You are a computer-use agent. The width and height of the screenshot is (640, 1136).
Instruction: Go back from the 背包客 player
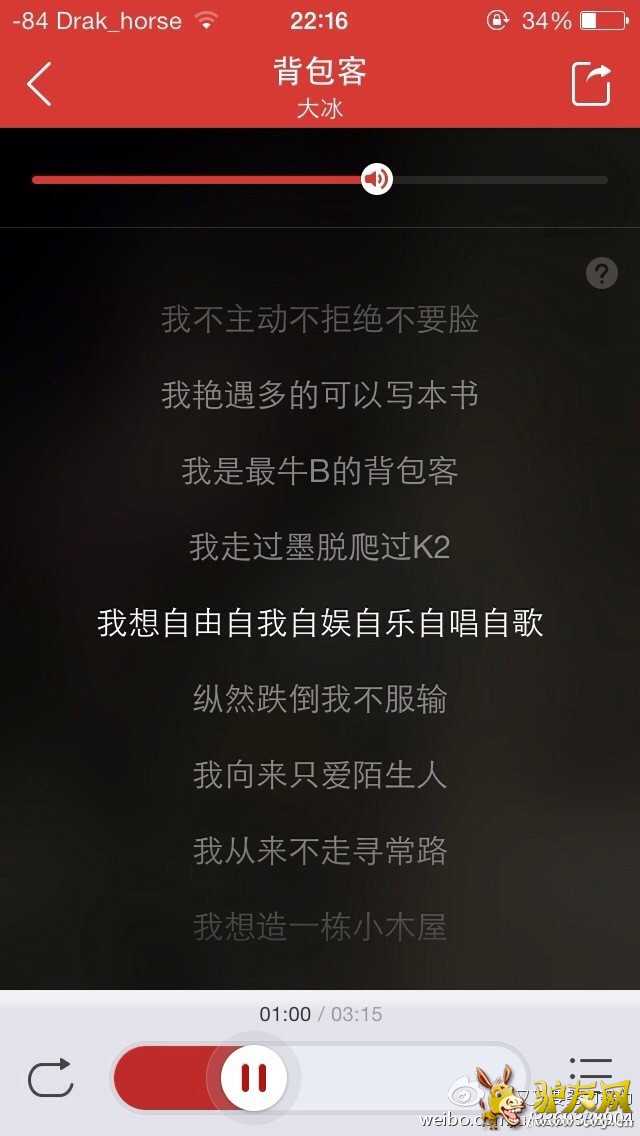[39, 84]
